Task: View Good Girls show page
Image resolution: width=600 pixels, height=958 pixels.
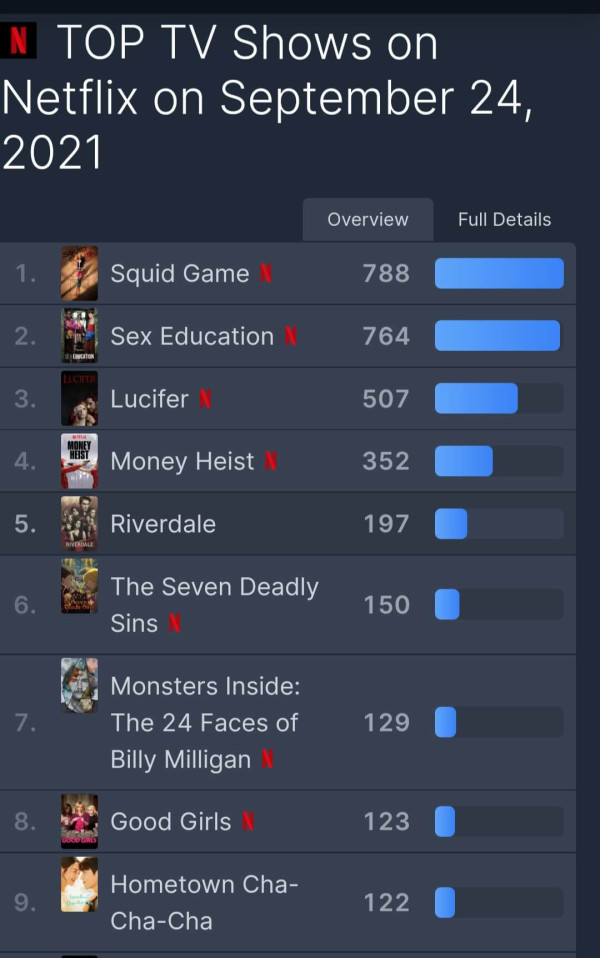Action: [170, 822]
